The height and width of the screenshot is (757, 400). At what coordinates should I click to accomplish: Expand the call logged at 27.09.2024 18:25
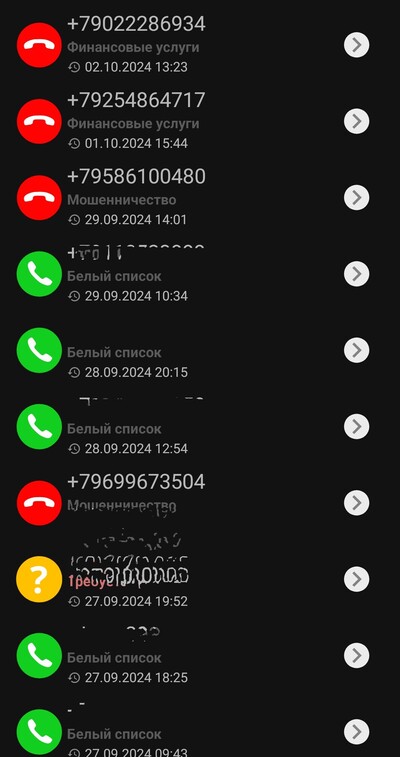[x=357, y=655]
